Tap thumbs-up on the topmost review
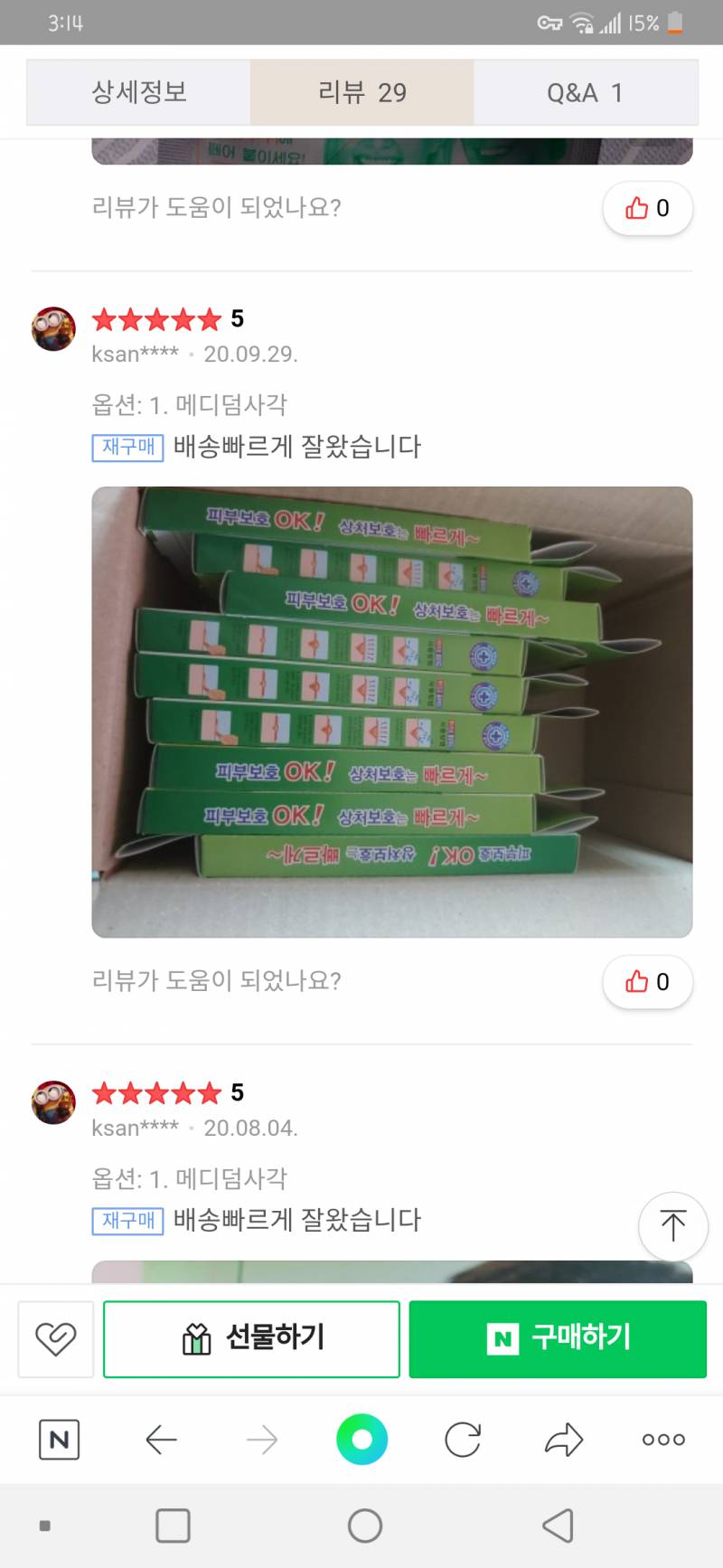 (x=647, y=208)
